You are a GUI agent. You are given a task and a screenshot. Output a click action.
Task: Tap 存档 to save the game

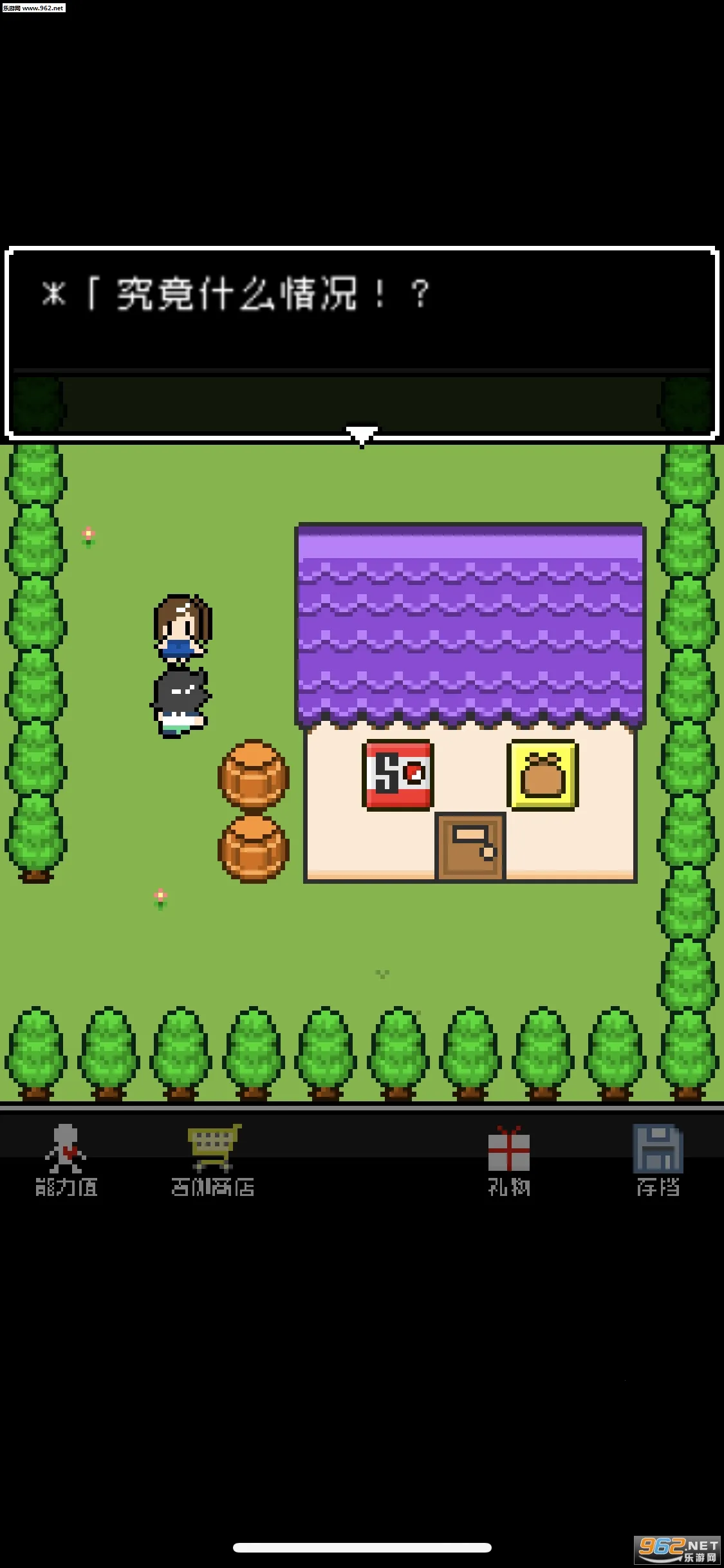click(658, 1159)
